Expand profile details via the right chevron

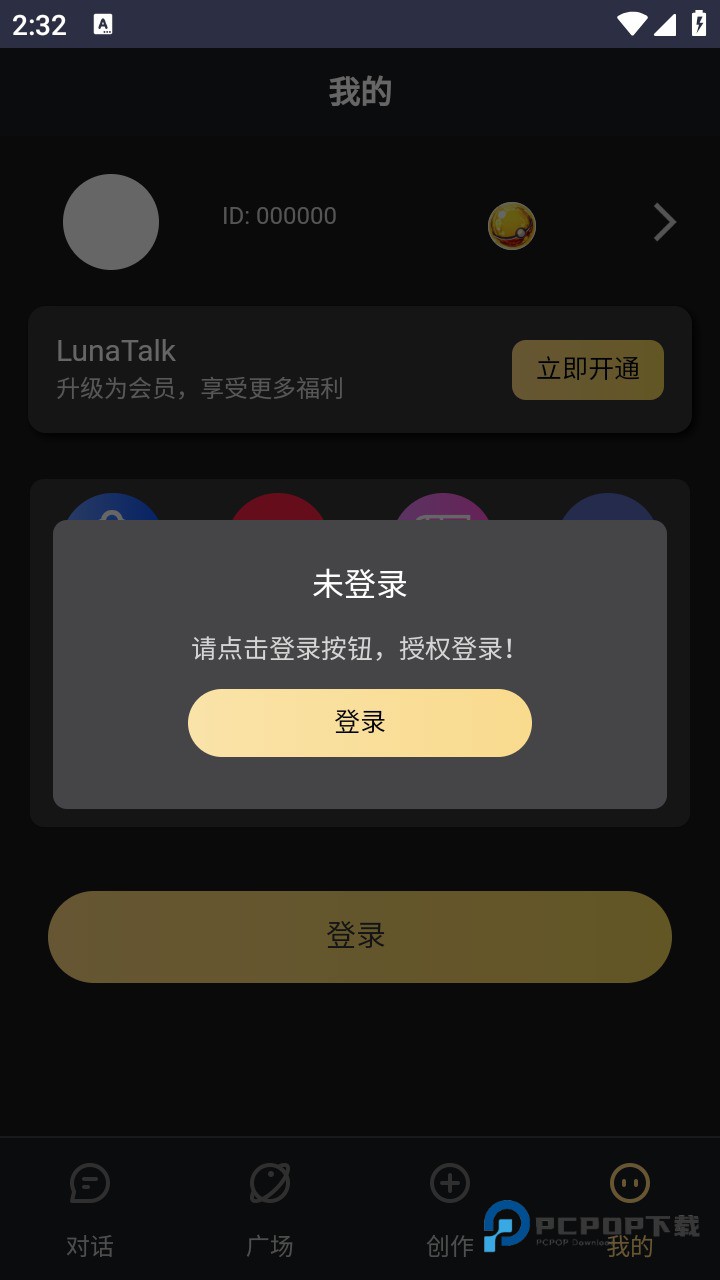663,222
